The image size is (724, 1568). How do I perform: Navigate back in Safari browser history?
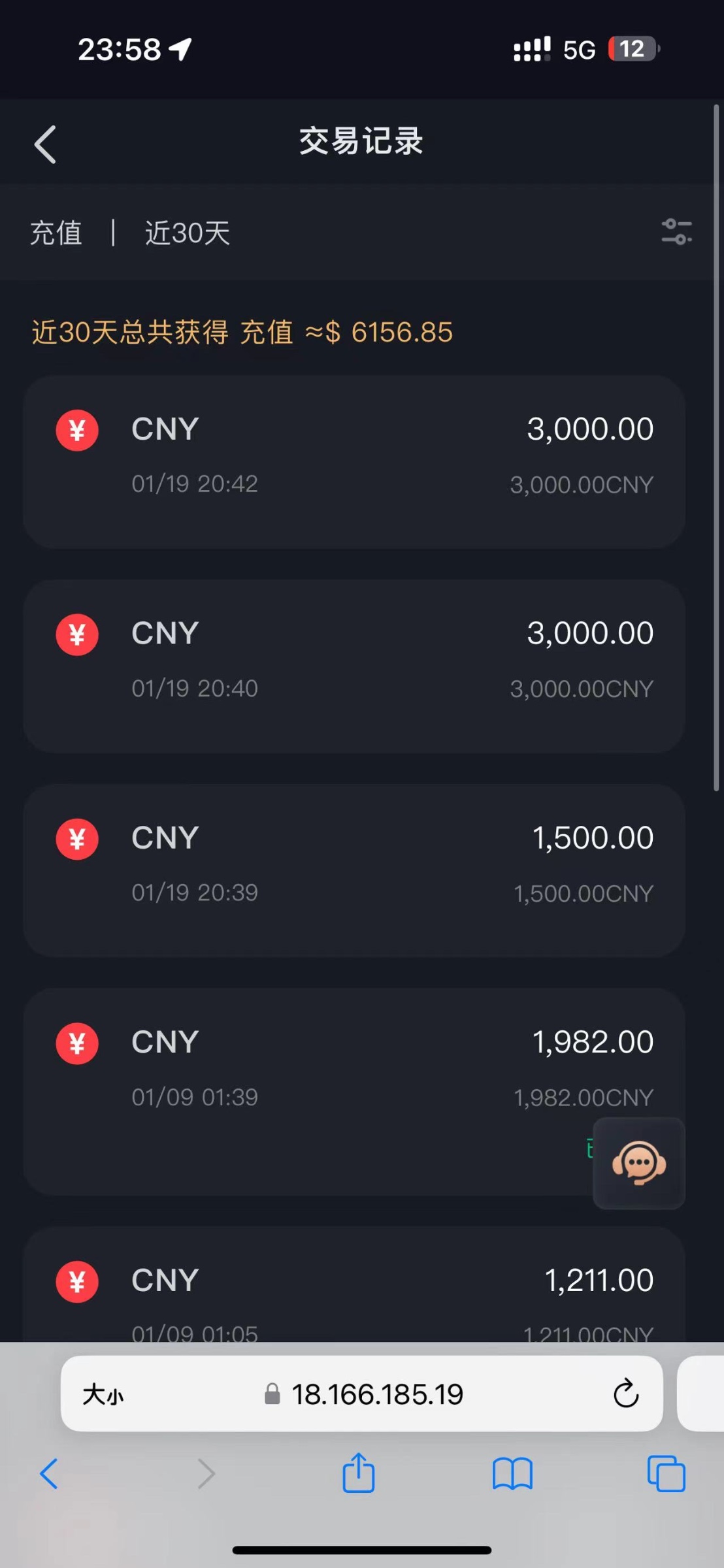(x=49, y=1474)
